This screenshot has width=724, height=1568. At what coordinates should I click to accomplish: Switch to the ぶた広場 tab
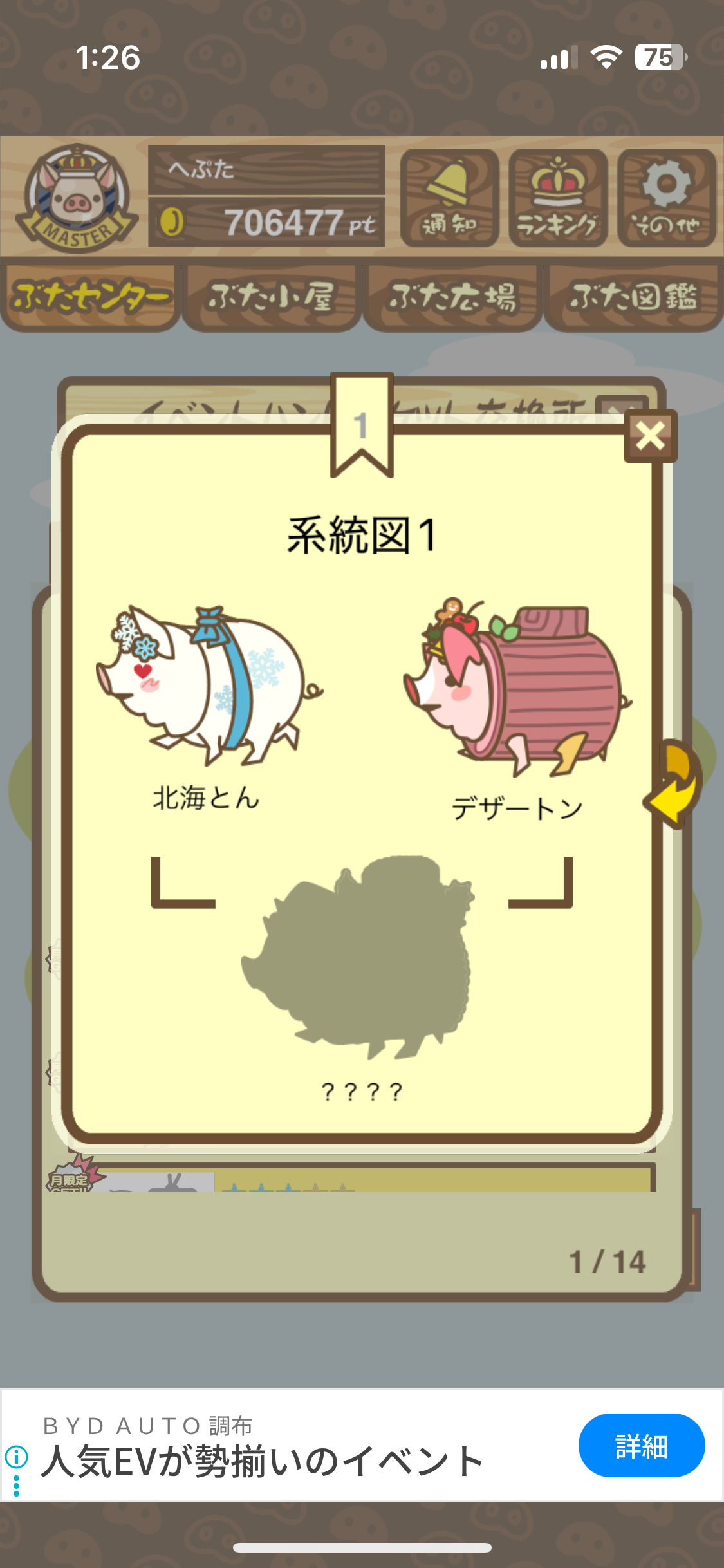pos(452,297)
